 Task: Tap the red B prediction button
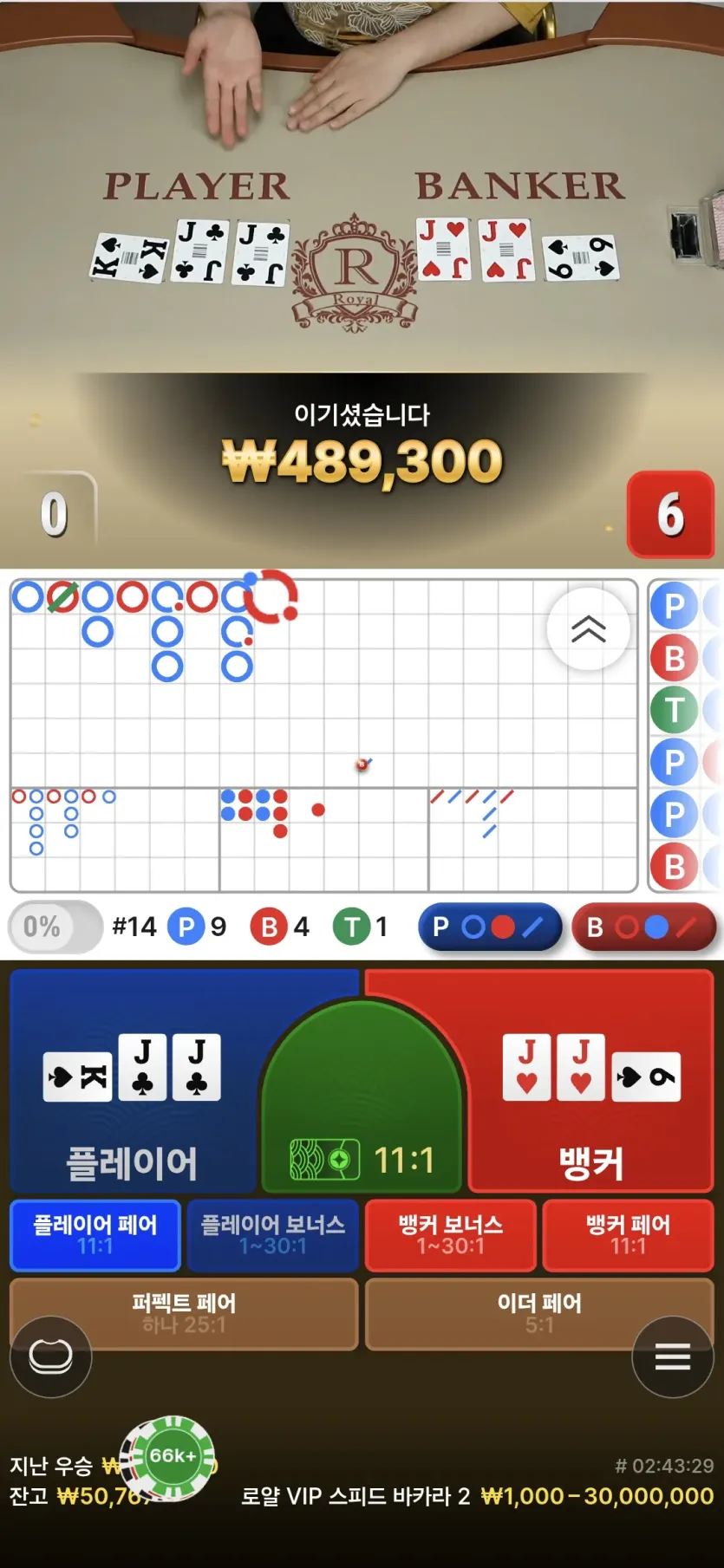[x=644, y=927]
